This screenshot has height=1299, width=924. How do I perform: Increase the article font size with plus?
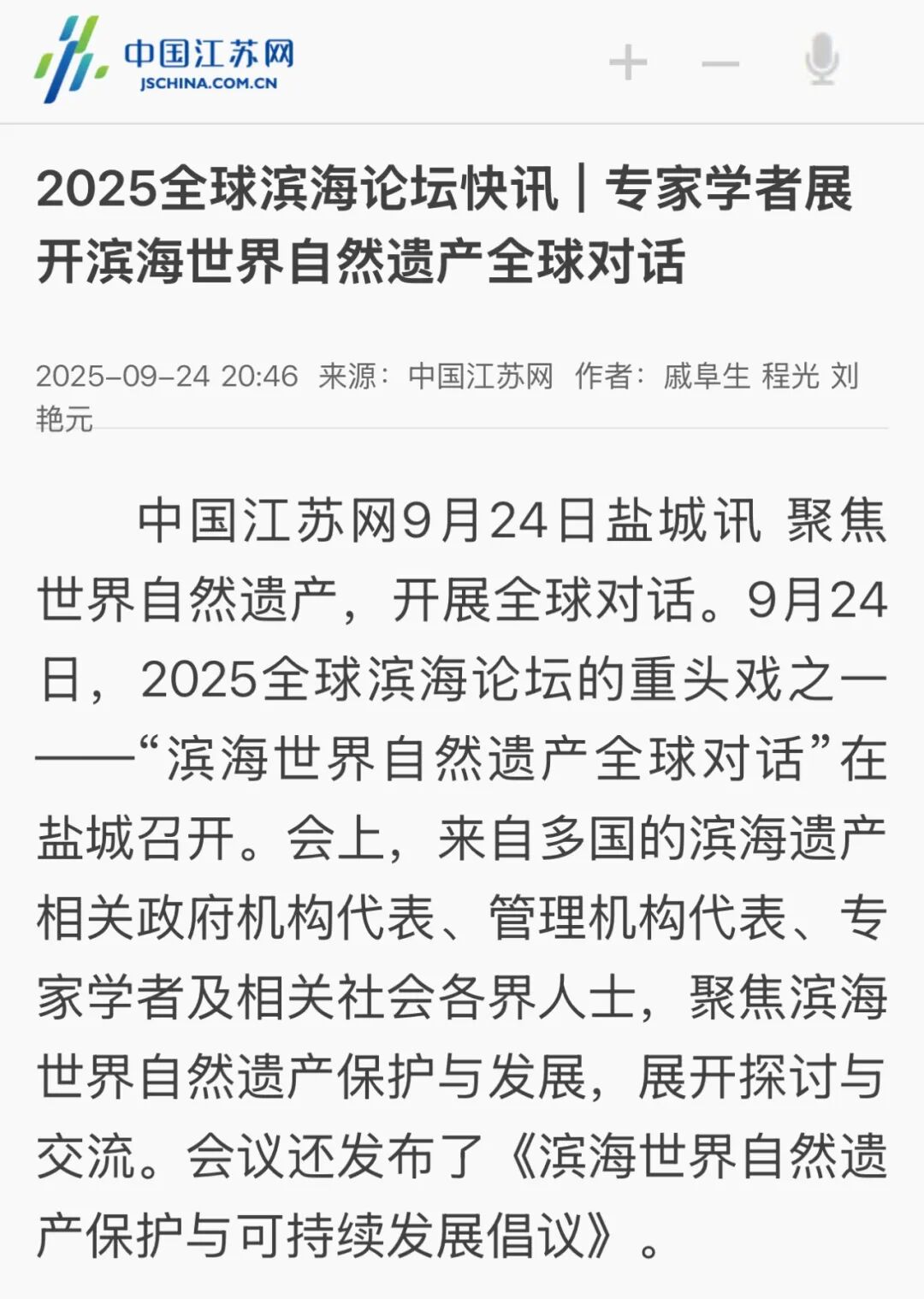click(x=628, y=62)
